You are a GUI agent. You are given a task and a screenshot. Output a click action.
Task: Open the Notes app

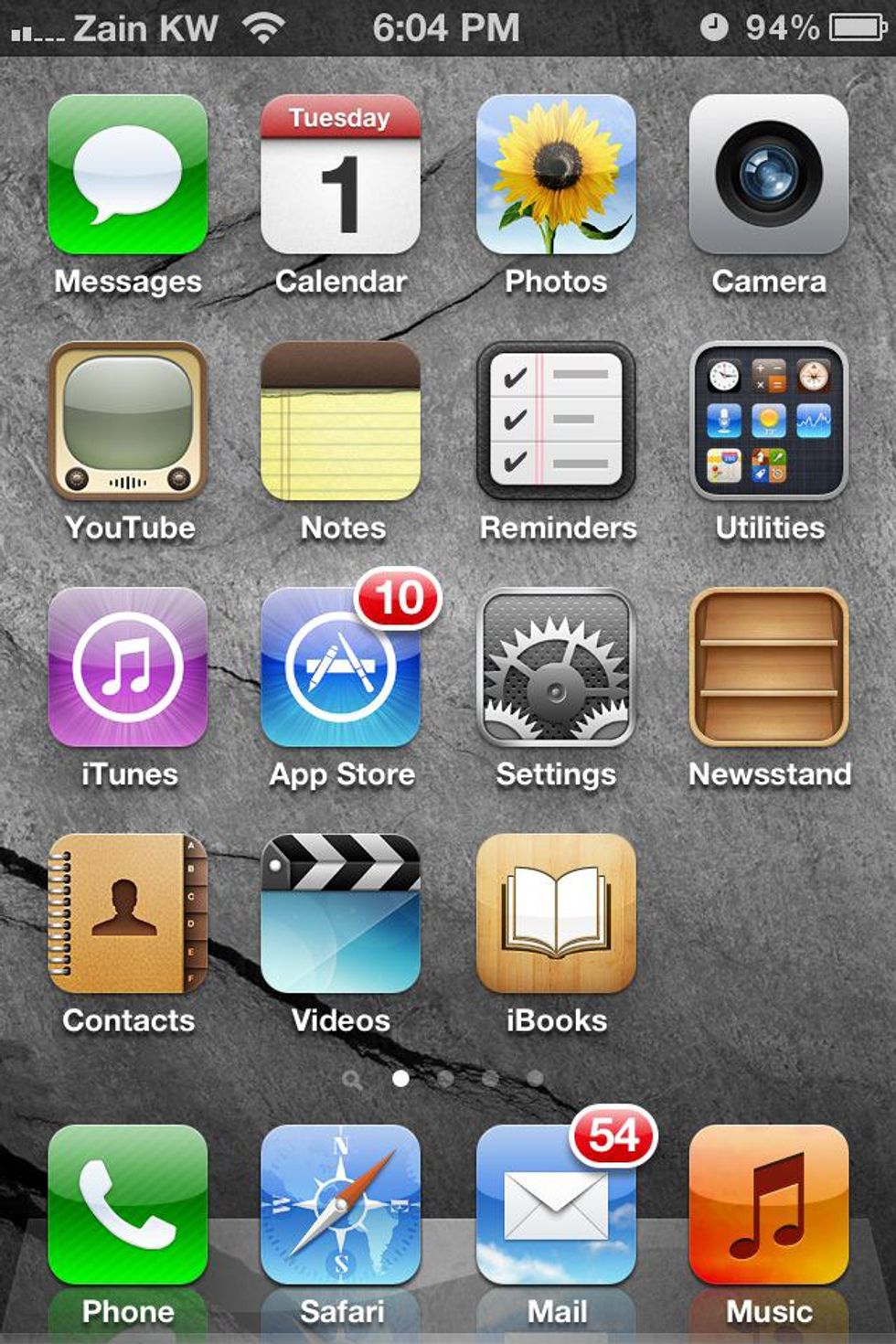pyautogui.click(x=340, y=421)
